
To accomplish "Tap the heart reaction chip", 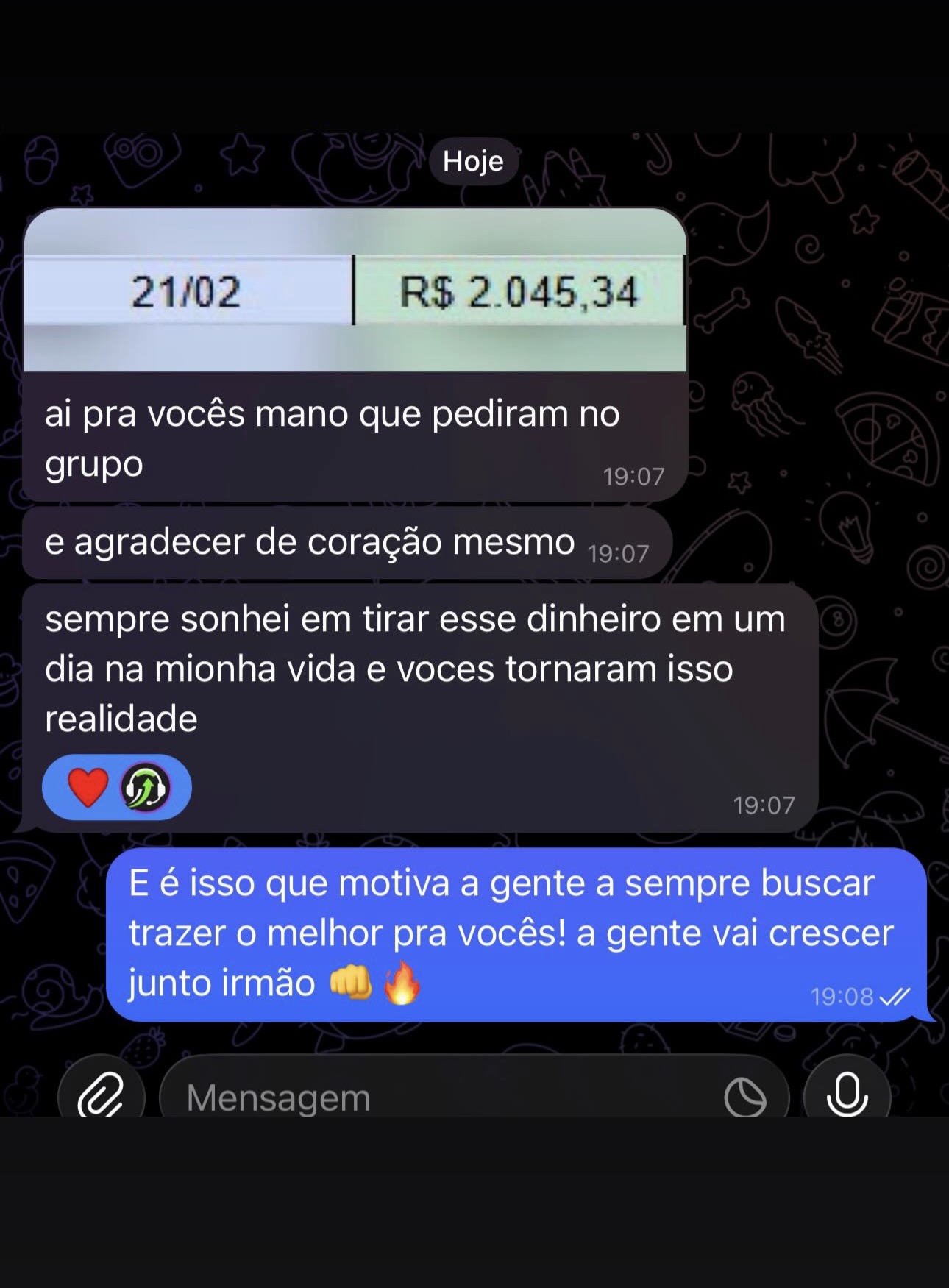I will 88,787.
